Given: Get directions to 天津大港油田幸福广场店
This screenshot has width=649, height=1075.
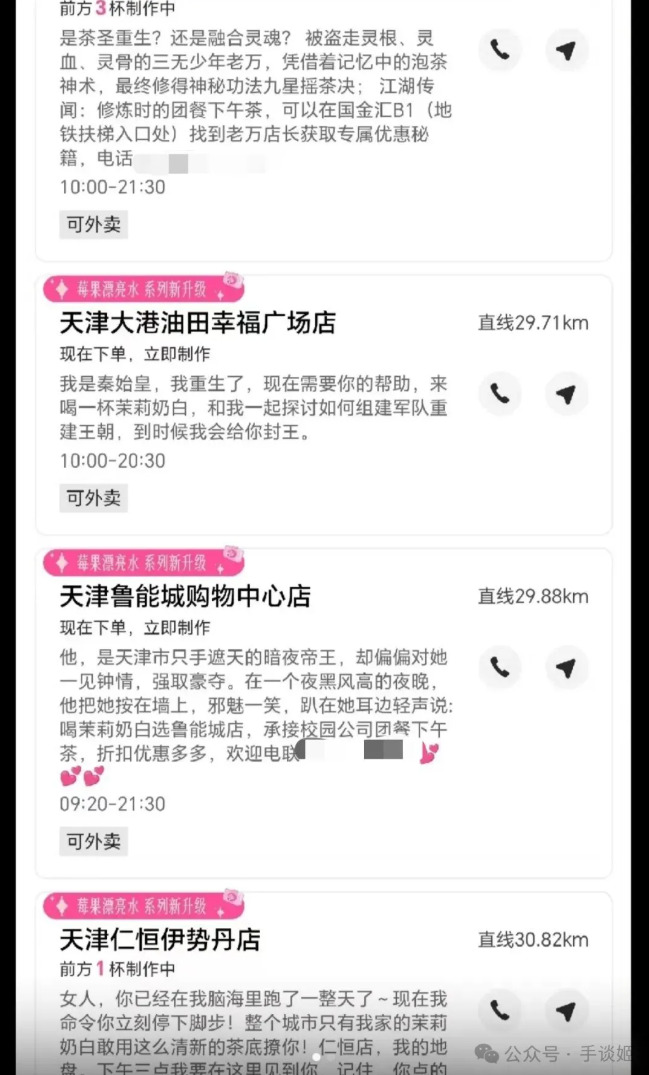Looking at the screenshot, I should 567,394.
